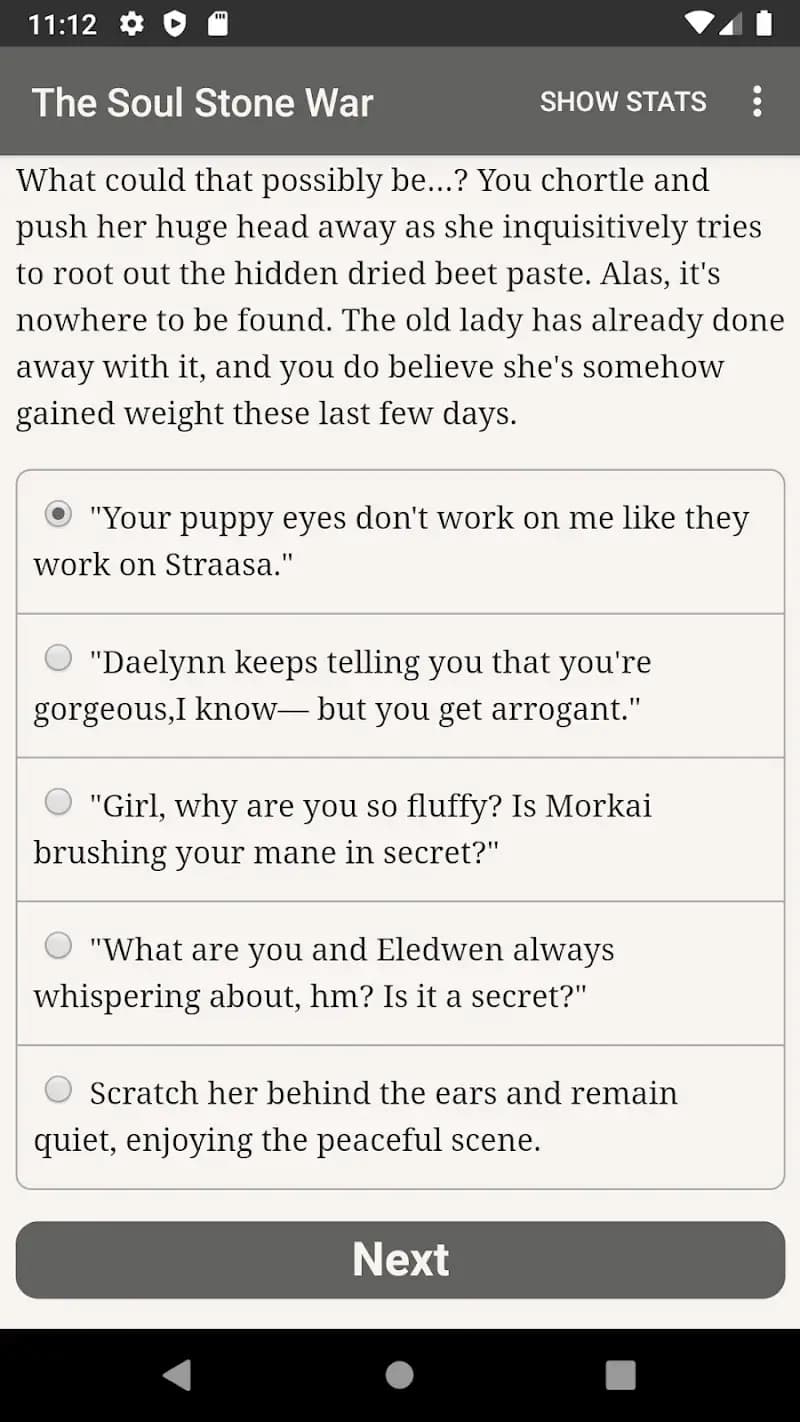Tap the Next button

[400, 1259]
